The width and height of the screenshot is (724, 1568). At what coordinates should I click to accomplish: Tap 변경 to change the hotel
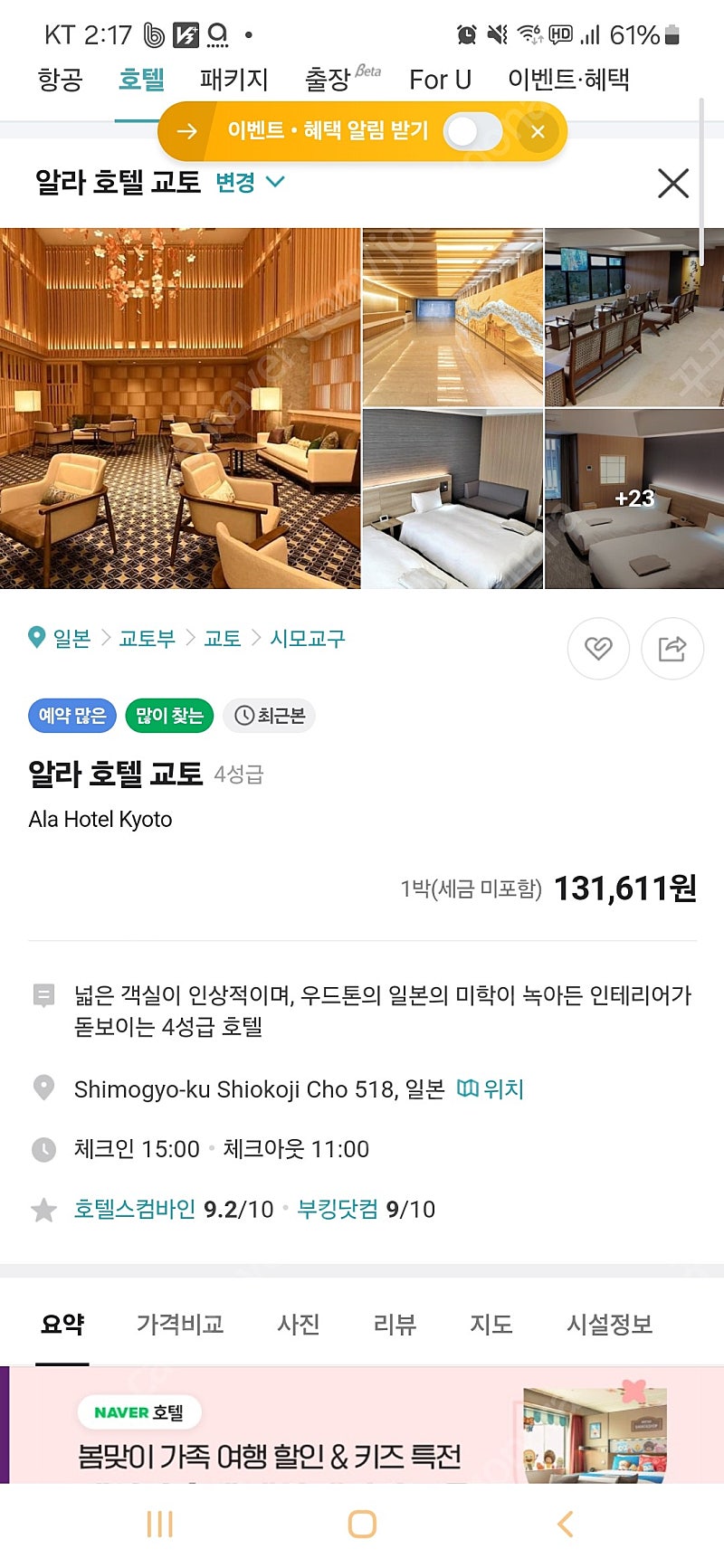(x=250, y=182)
